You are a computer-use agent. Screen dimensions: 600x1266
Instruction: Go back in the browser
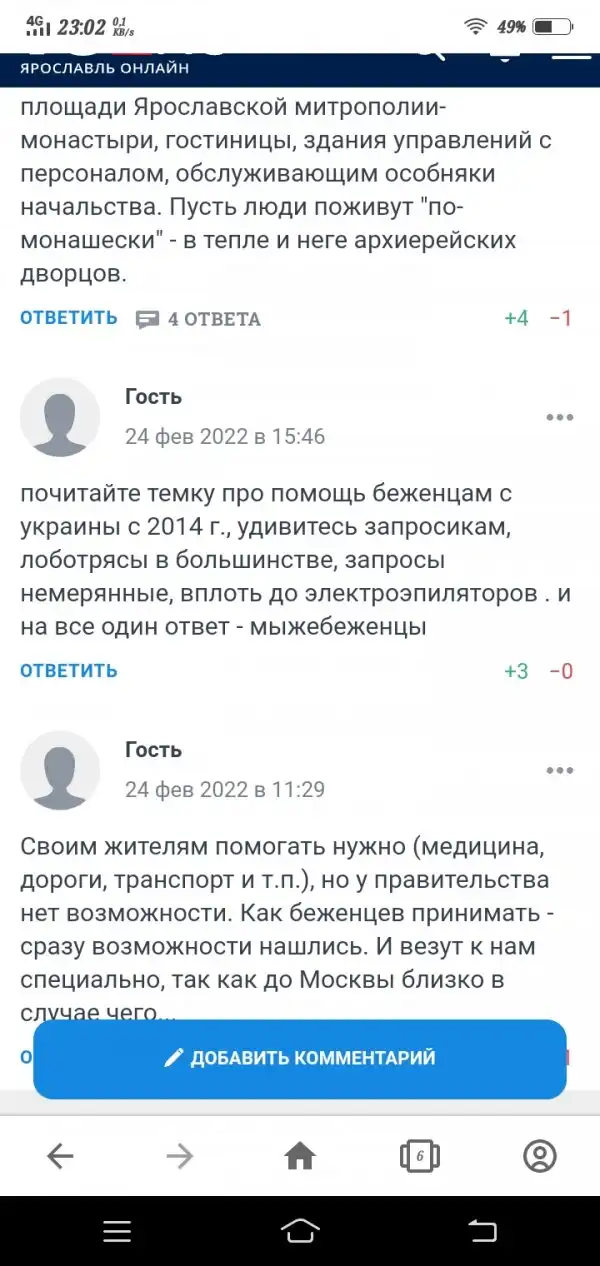click(x=61, y=1157)
